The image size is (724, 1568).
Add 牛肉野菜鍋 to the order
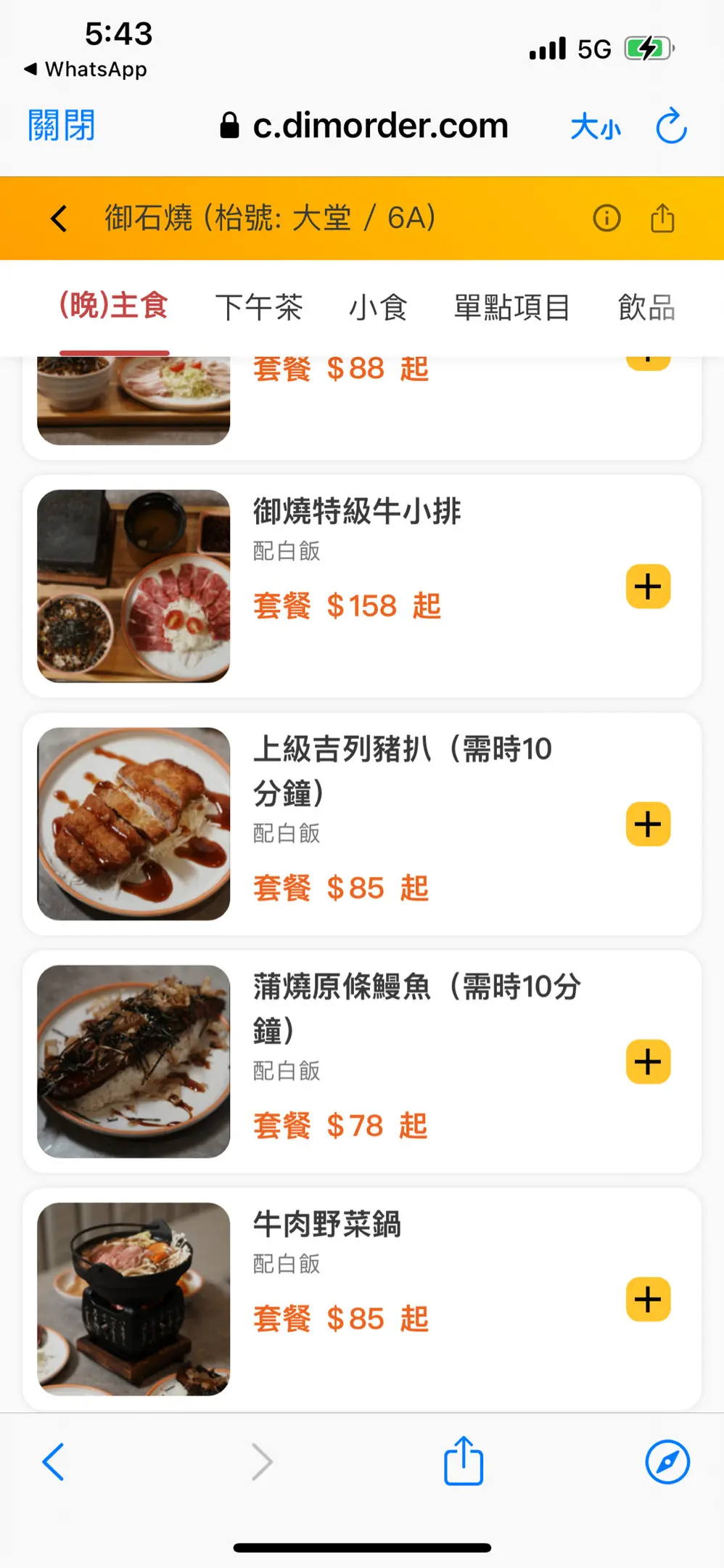point(648,1299)
